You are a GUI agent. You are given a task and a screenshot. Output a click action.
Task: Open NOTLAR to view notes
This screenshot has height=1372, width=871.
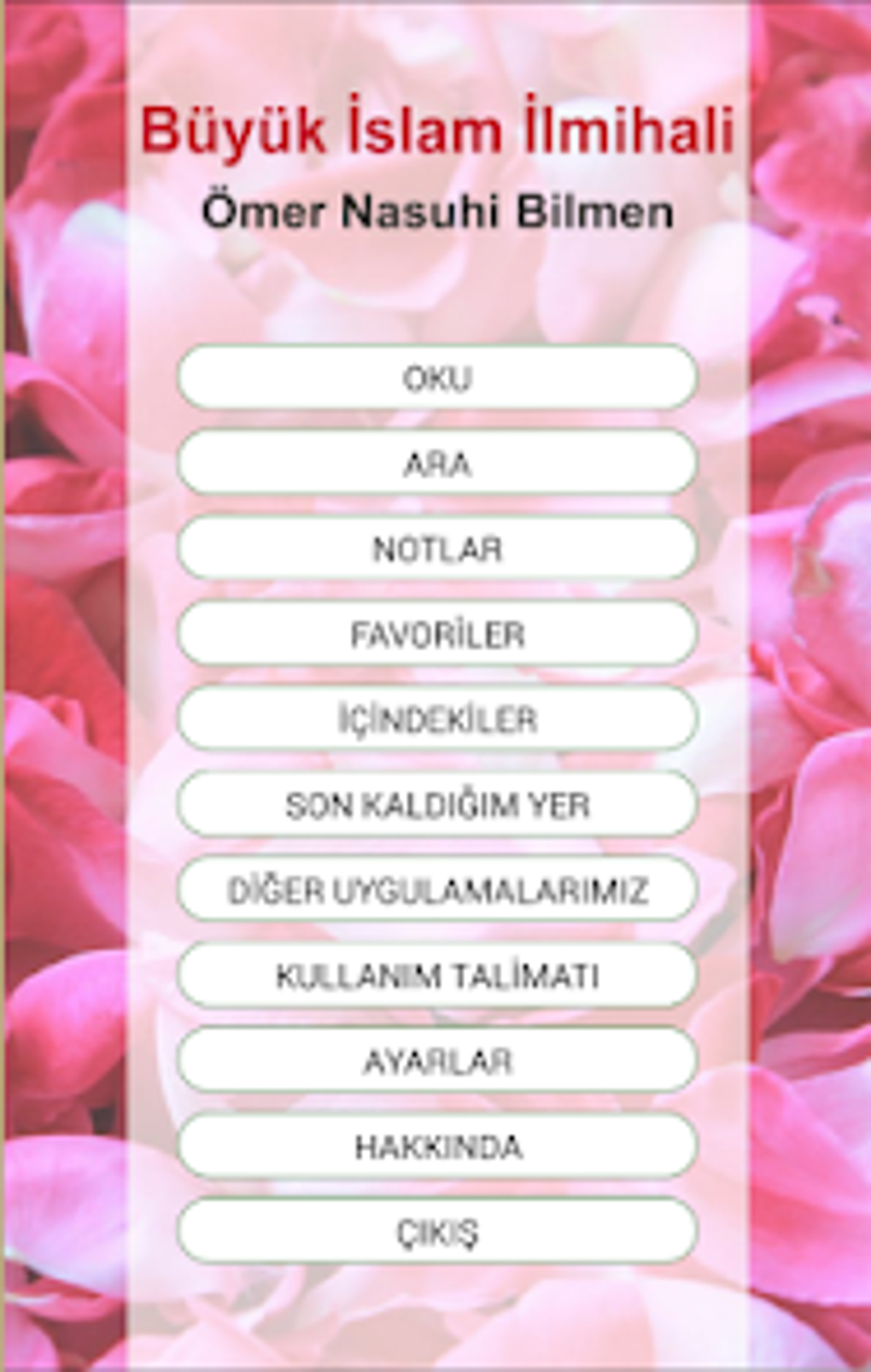coord(437,548)
